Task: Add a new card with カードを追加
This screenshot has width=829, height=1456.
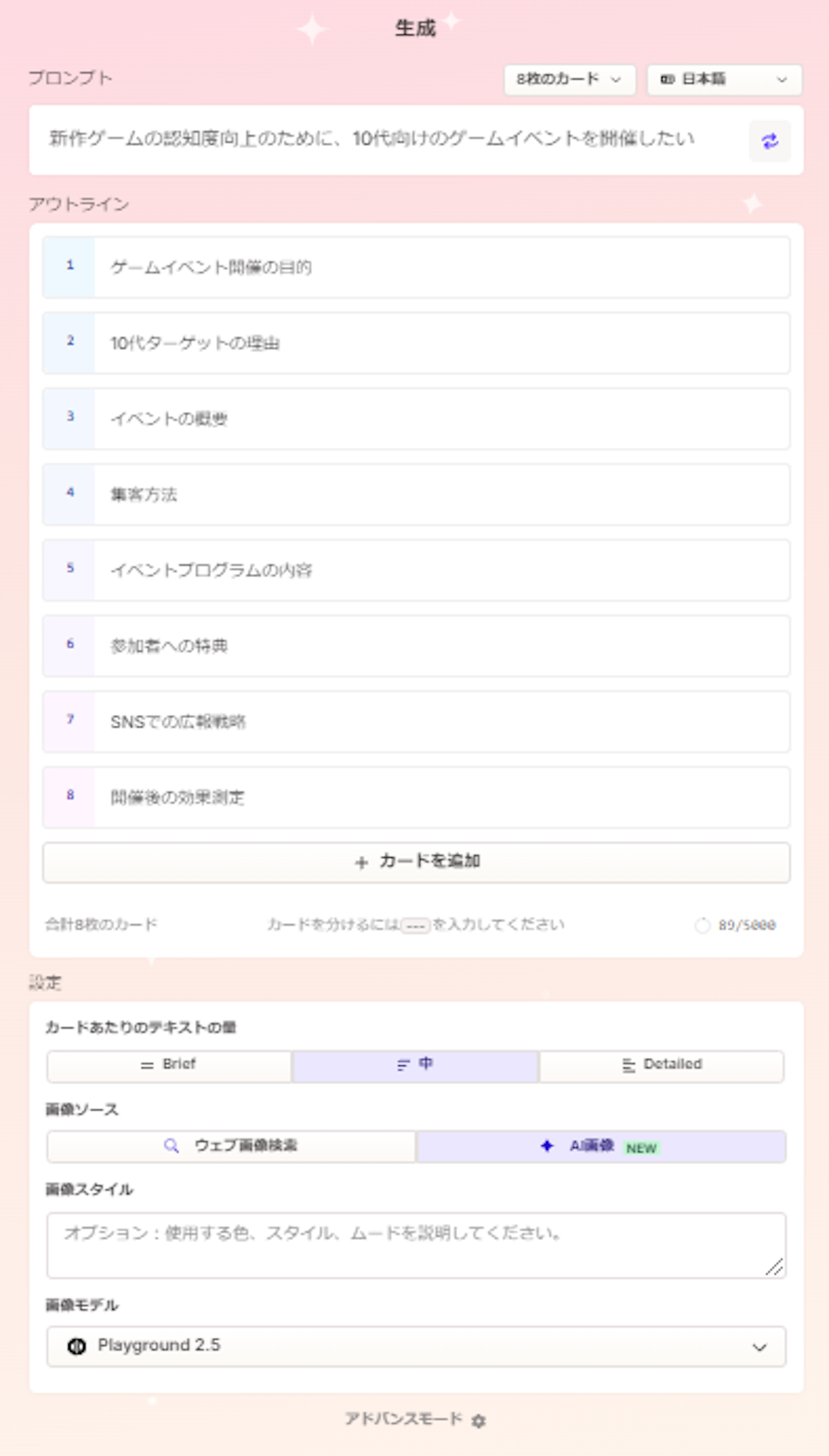Action: tap(416, 862)
